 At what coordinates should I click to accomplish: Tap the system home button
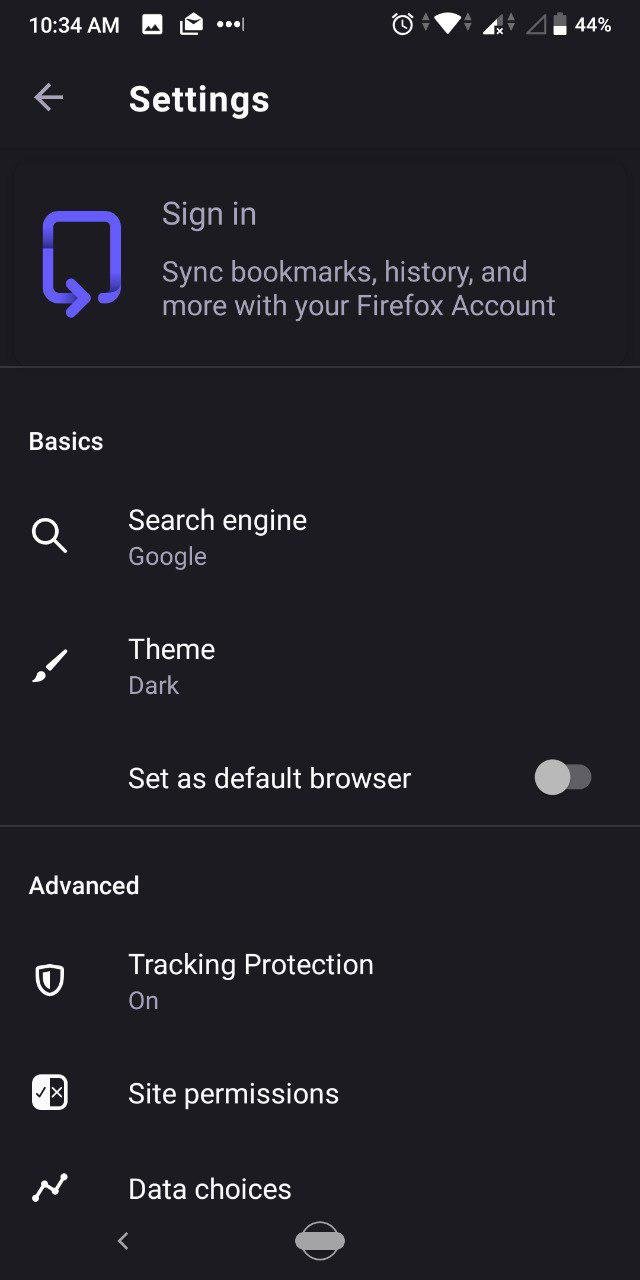(x=320, y=1241)
